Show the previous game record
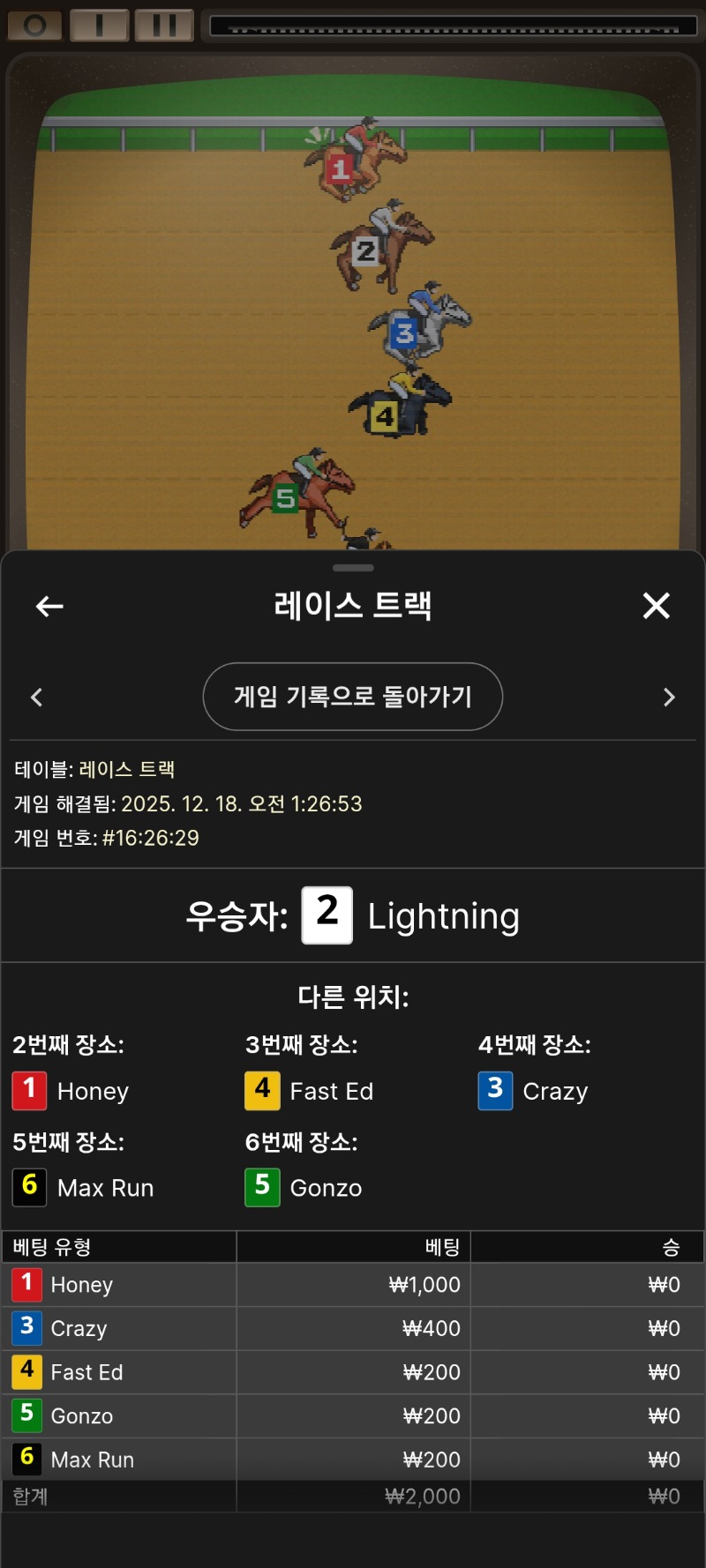This screenshot has width=706, height=1568. (37, 698)
